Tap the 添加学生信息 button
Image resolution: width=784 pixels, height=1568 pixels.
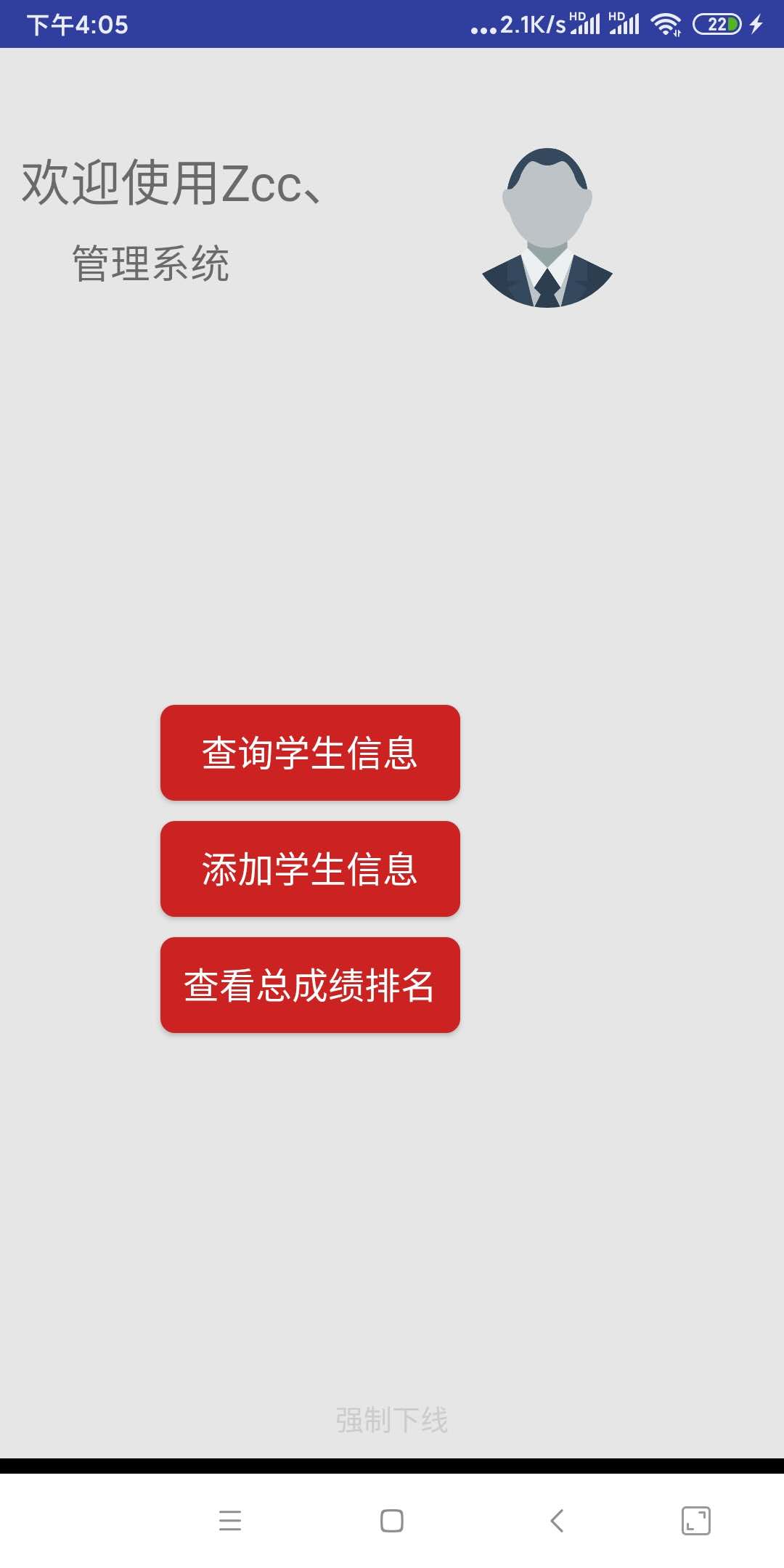click(x=310, y=869)
